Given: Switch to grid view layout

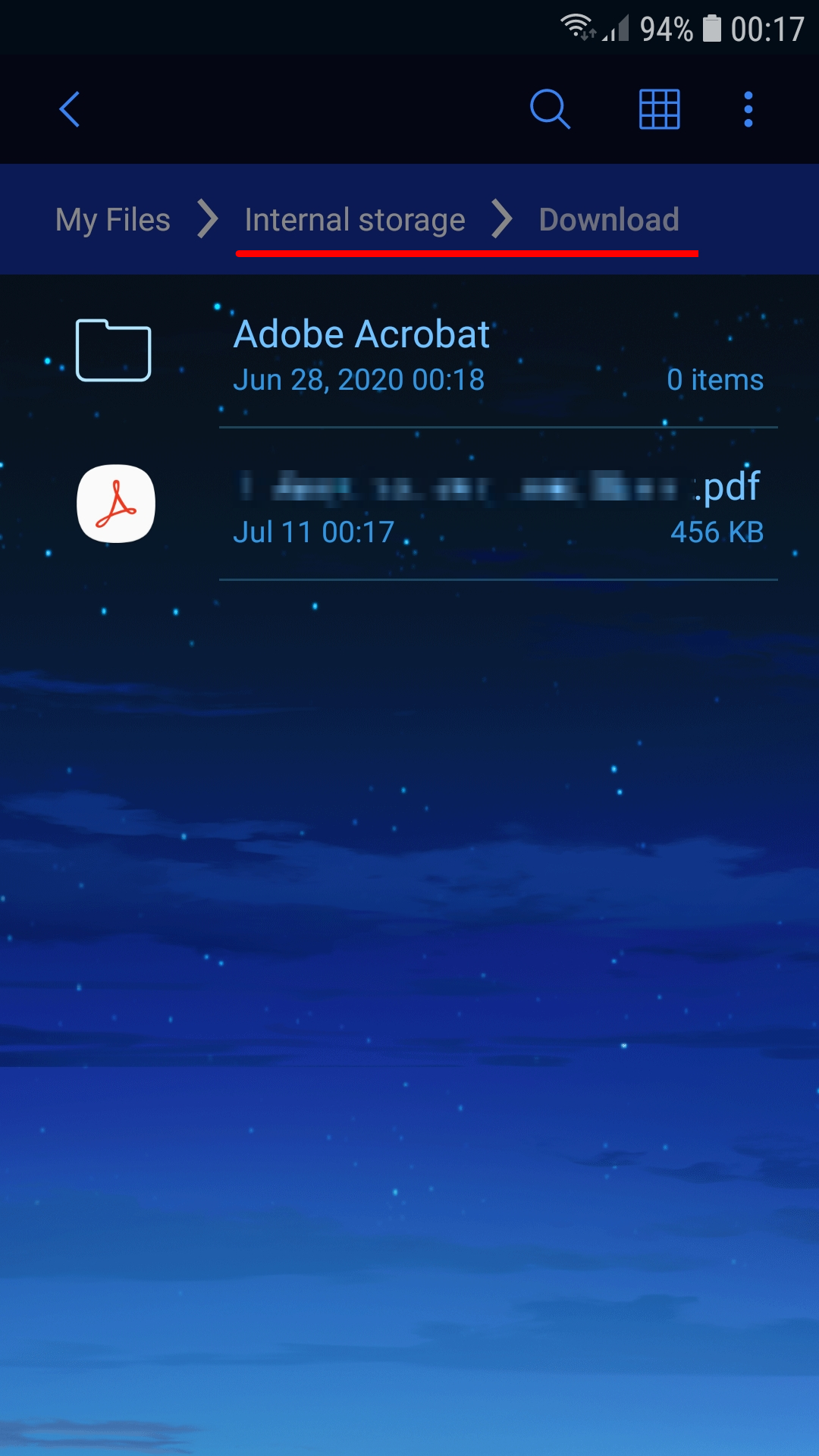Looking at the screenshot, I should click(x=658, y=108).
